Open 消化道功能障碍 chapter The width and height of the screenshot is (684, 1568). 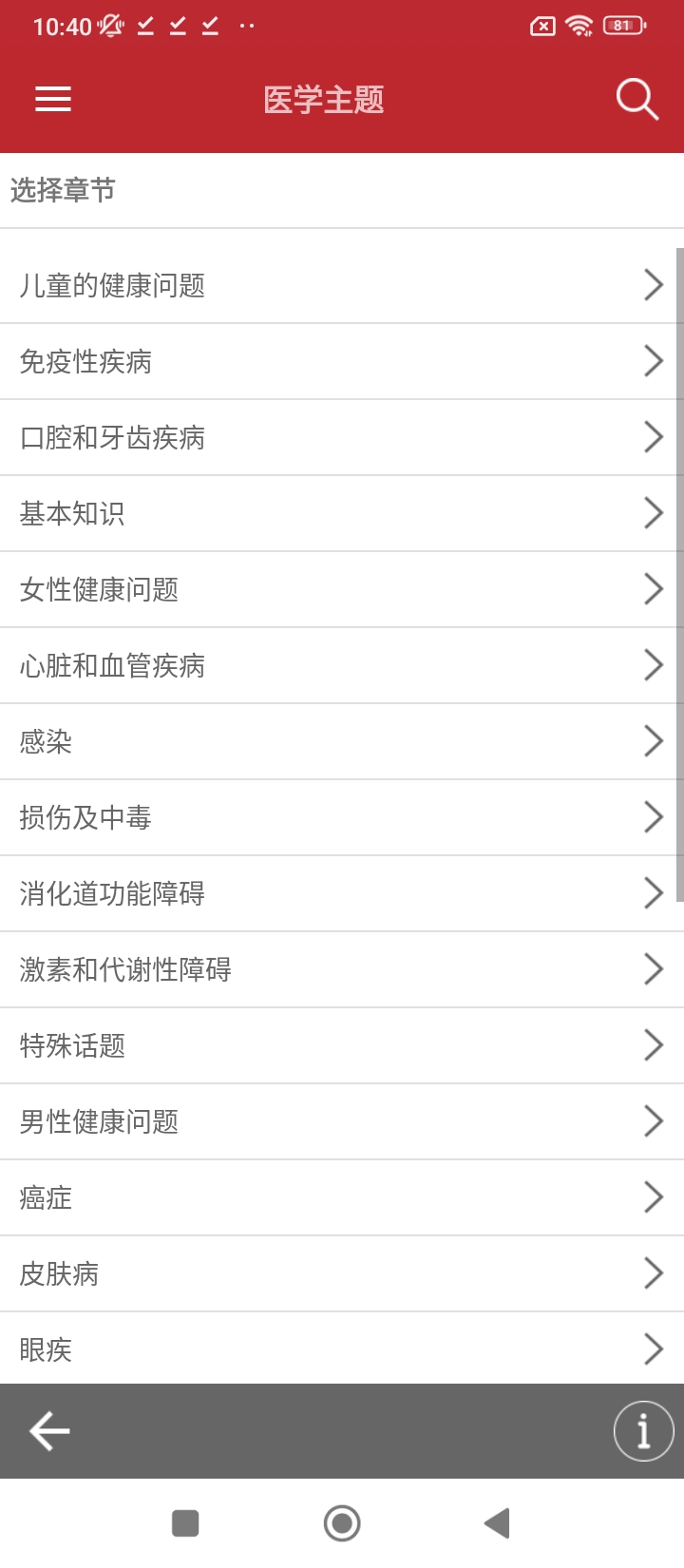click(341, 893)
